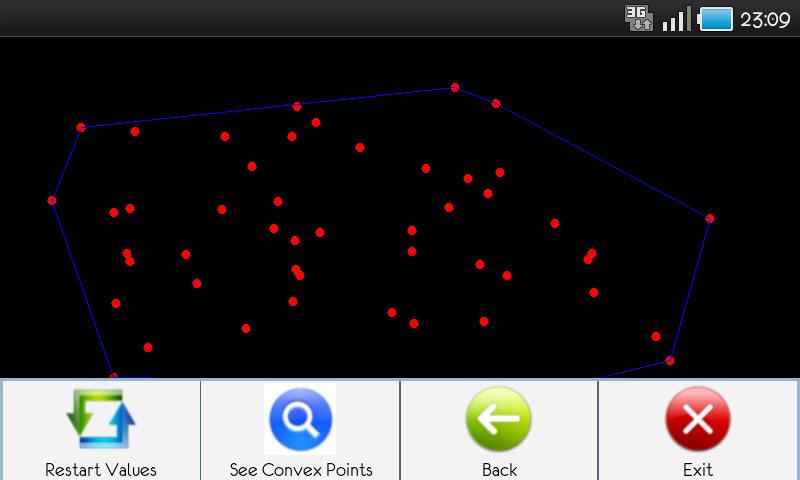Screen dimensions: 800x480
Task: Go back using the Back option
Action: coord(499,430)
